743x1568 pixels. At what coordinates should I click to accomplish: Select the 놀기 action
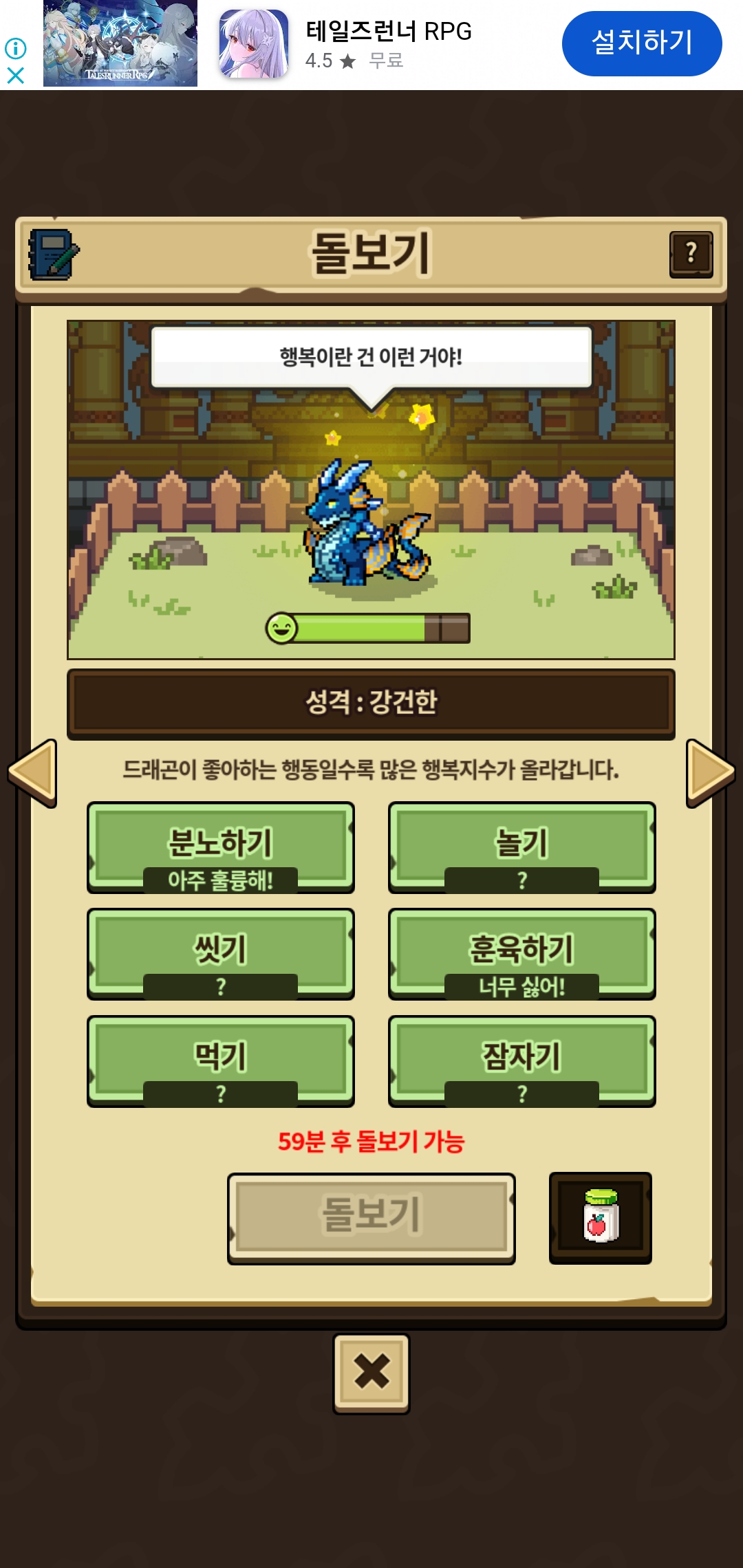(x=522, y=847)
